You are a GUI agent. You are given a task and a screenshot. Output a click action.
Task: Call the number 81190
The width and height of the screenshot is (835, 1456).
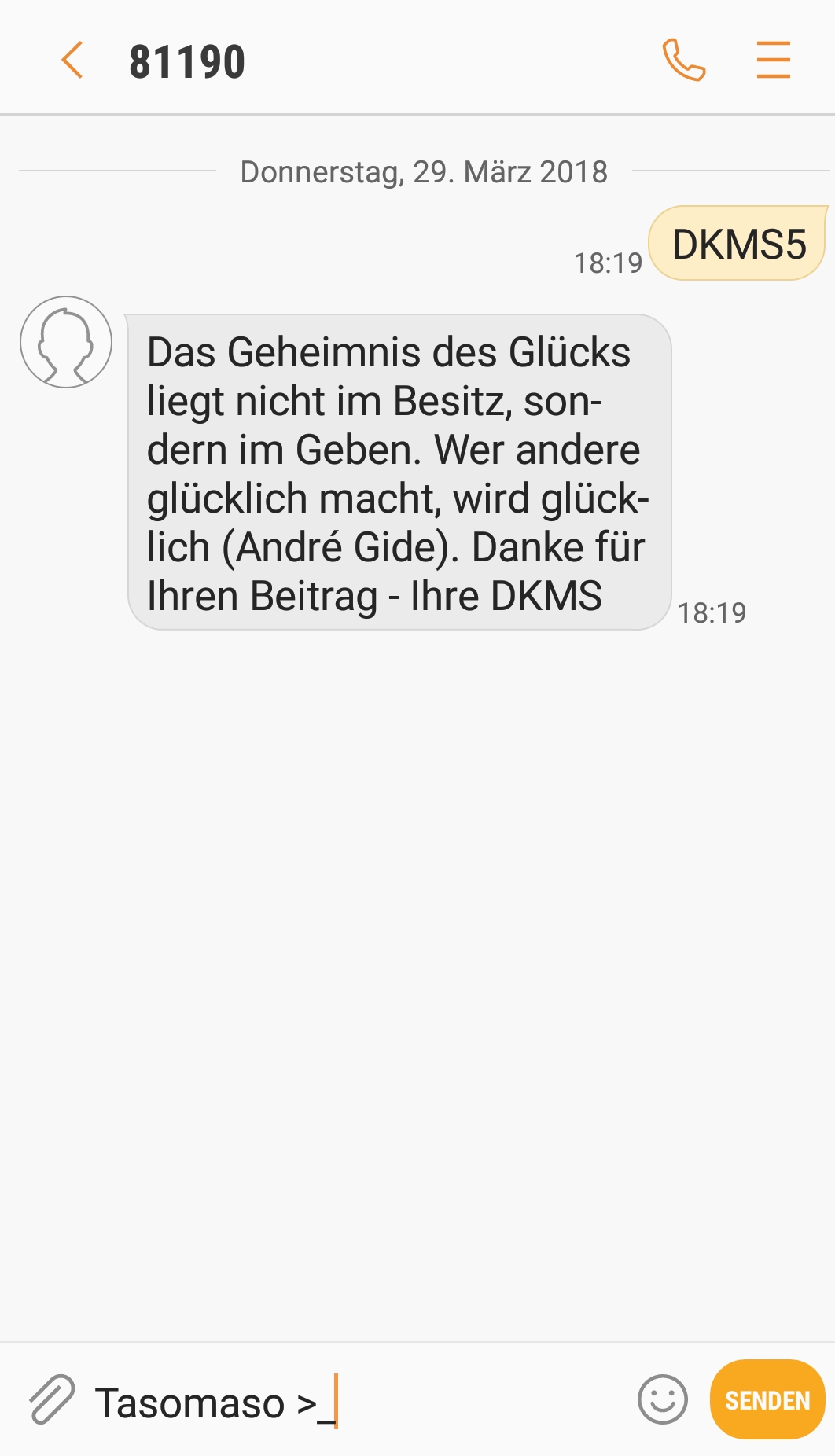tap(683, 60)
